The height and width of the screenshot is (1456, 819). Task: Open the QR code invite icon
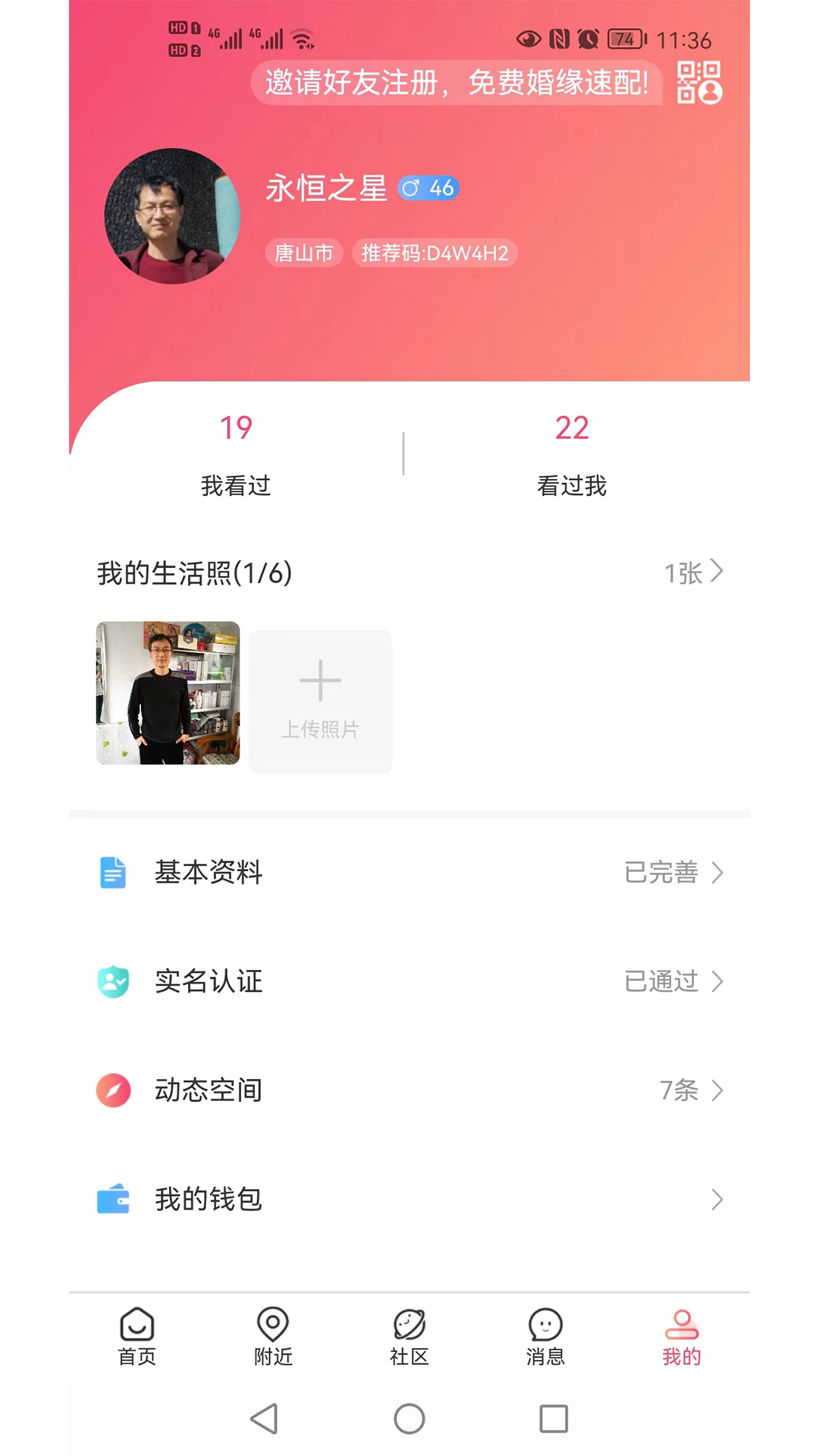coord(699,83)
